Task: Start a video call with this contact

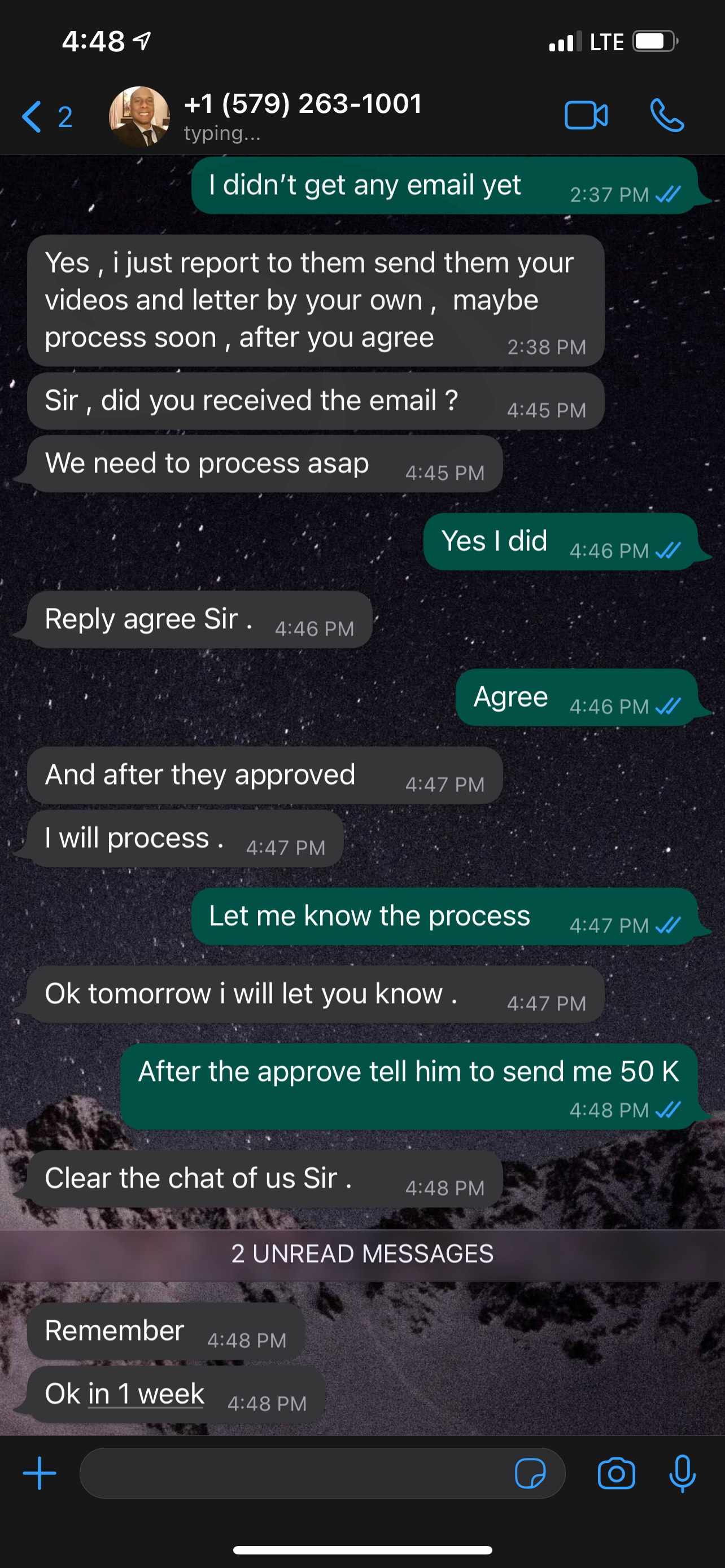Action: point(586,116)
